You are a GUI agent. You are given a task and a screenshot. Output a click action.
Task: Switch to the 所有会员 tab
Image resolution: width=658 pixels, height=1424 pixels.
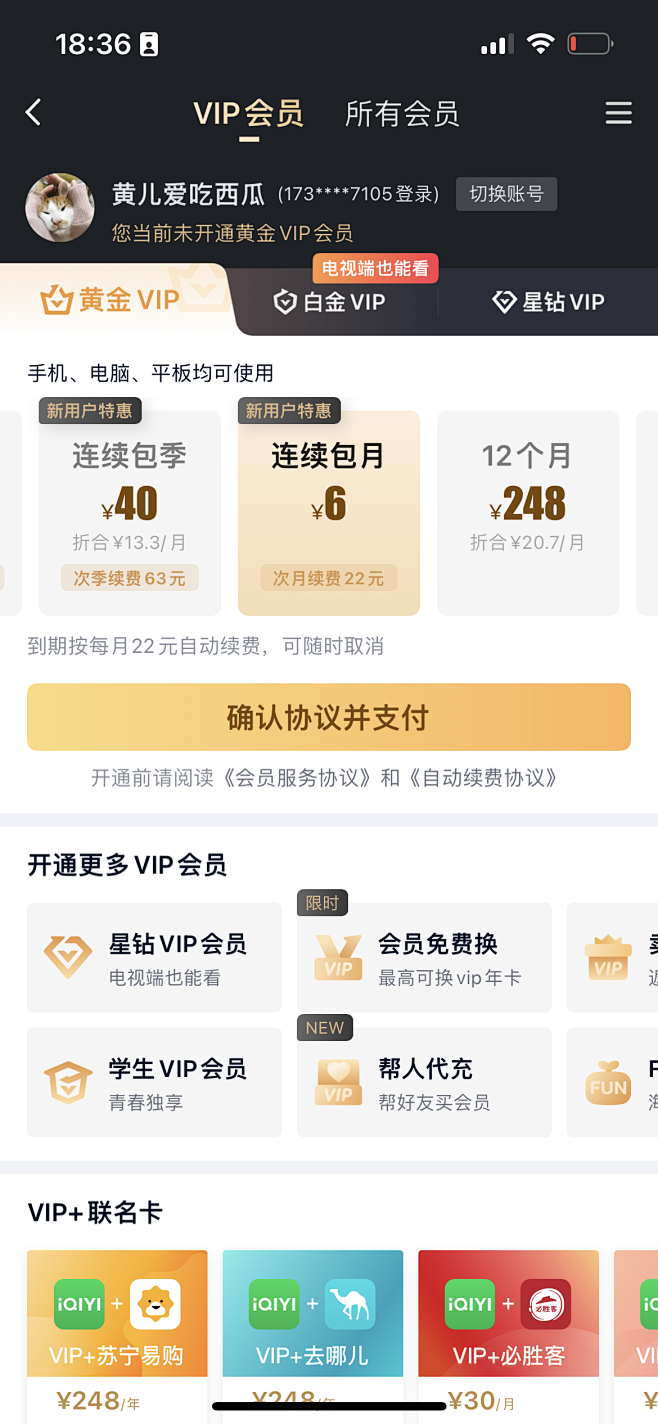(401, 114)
